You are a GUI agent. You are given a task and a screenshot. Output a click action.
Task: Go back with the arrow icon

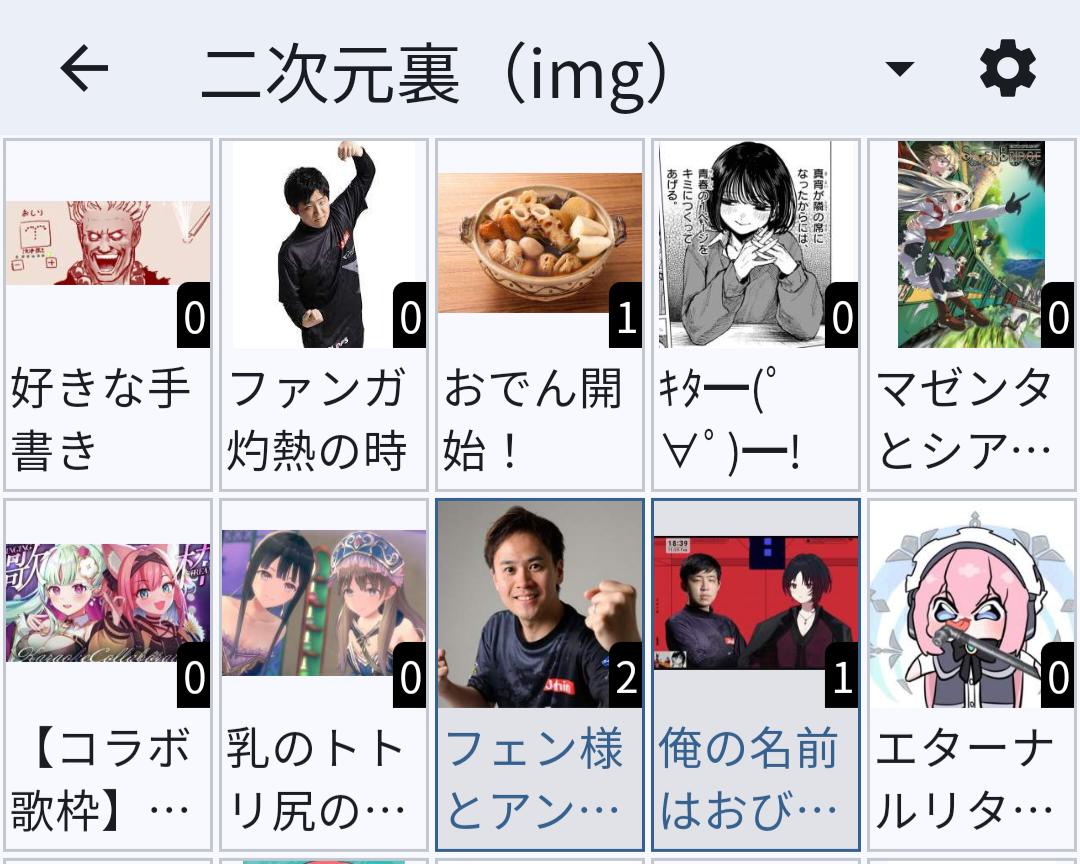click(x=84, y=68)
